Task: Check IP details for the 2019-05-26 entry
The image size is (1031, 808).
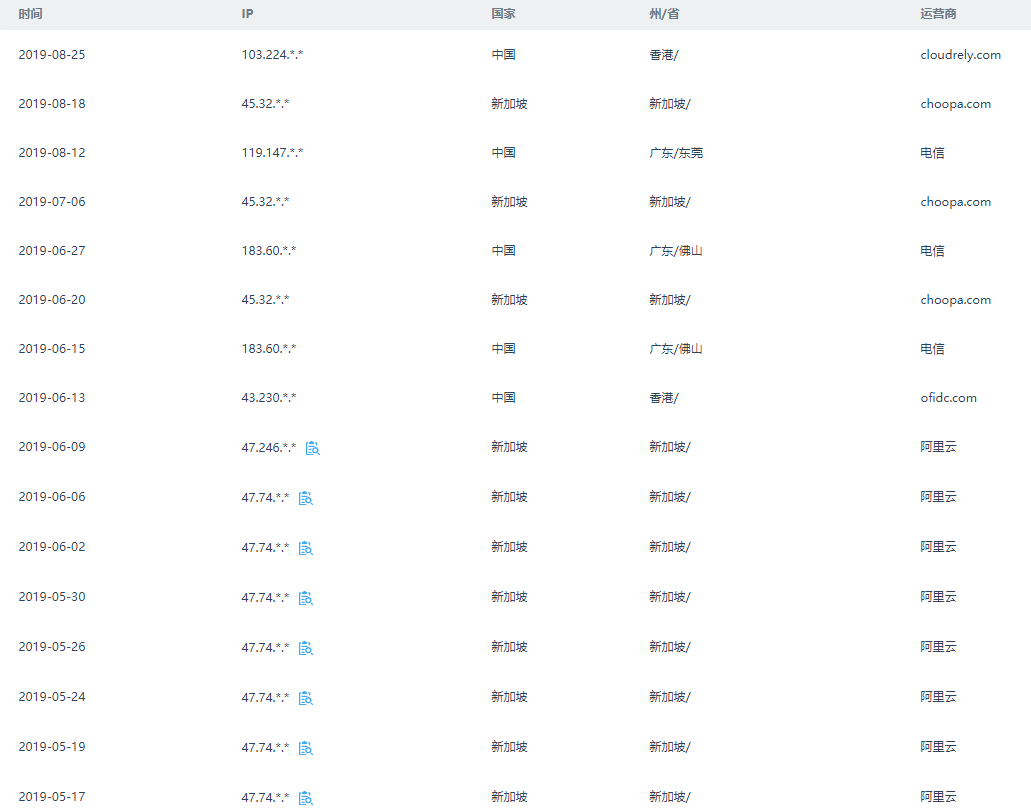Action: click(x=306, y=648)
